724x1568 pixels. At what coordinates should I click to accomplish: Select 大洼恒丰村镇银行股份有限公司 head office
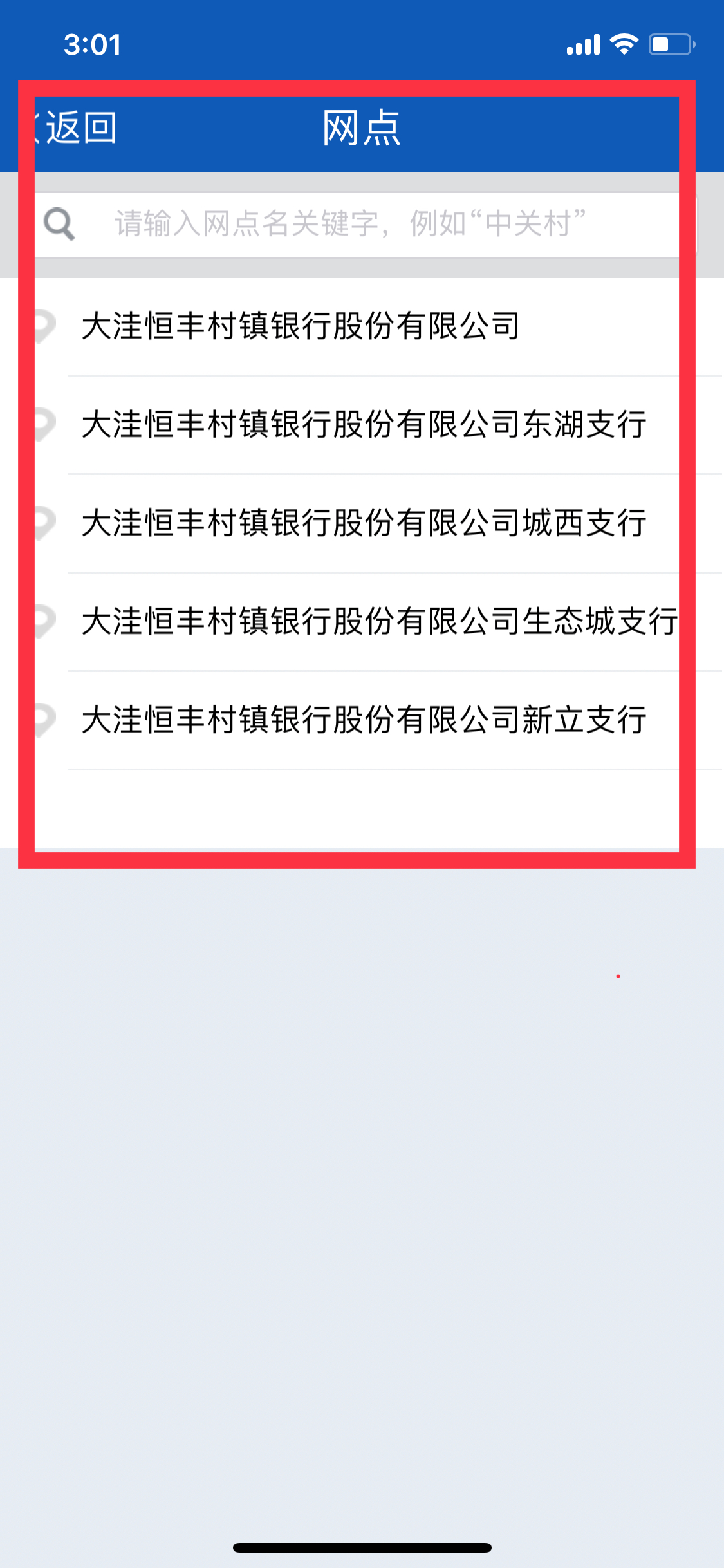pyautogui.click(x=301, y=326)
